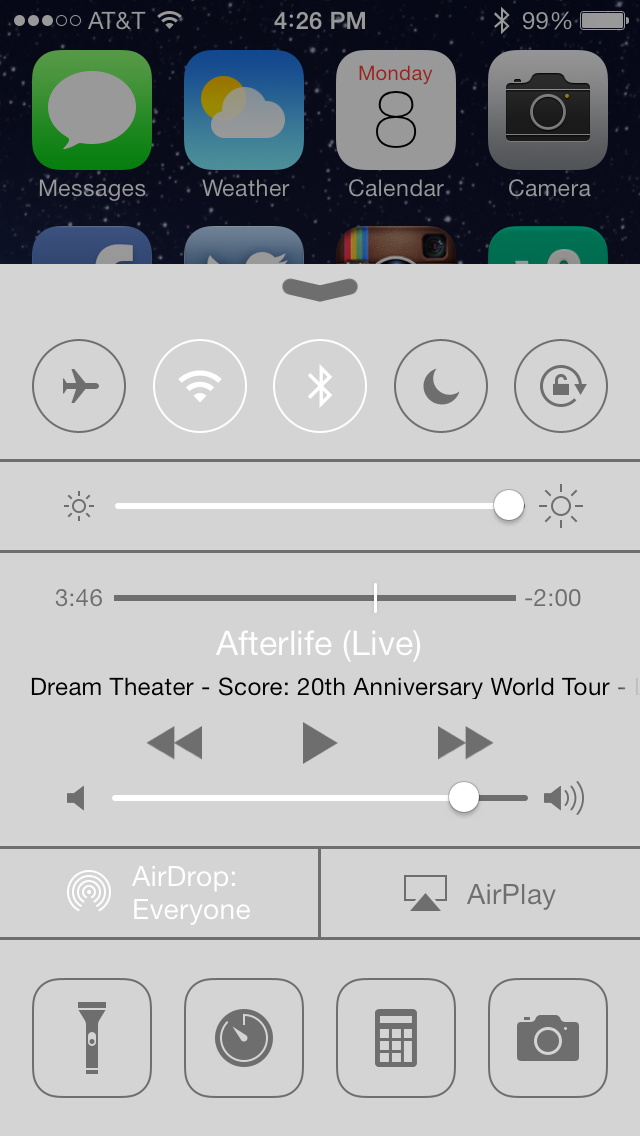Screen dimensions: 640x1136
Task: Open the Messages app
Action: coord(92,125)
